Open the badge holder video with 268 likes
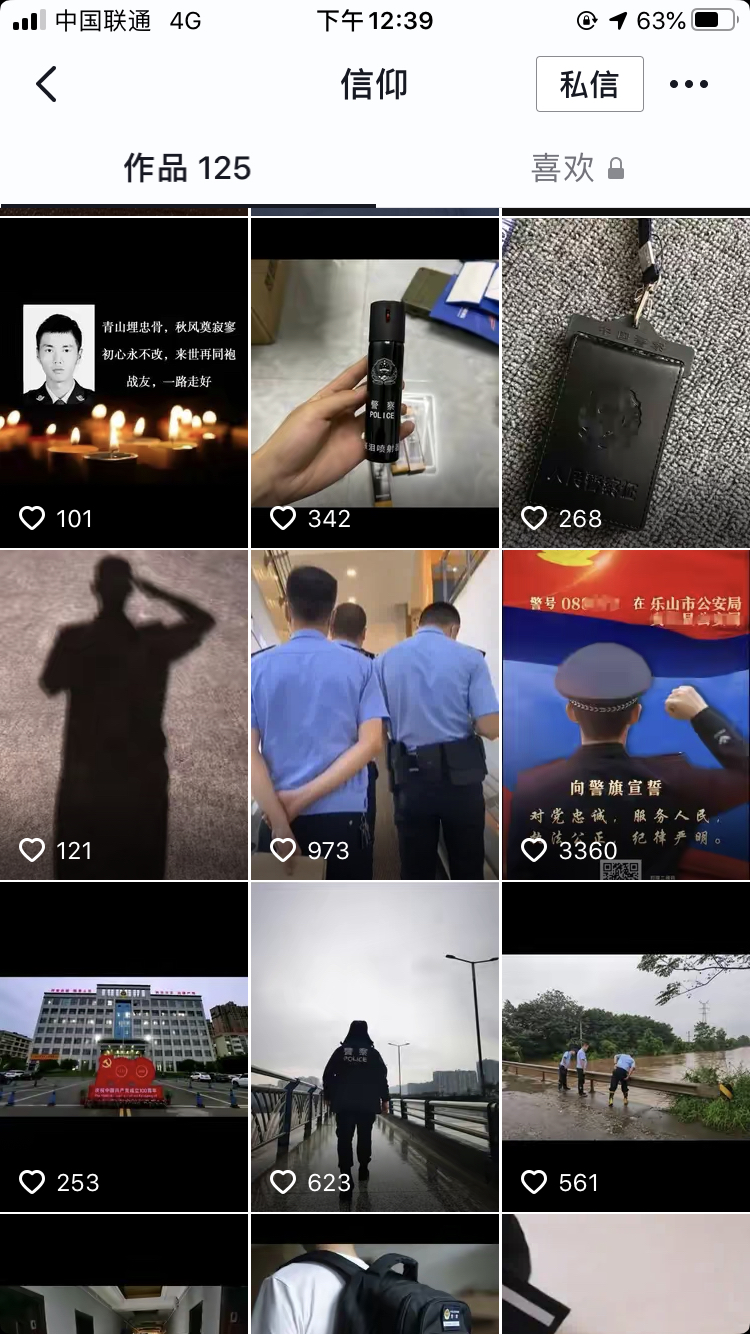The height and width of the screenshot is (1334, 750). pyautogui.click(x=626, y=382)
